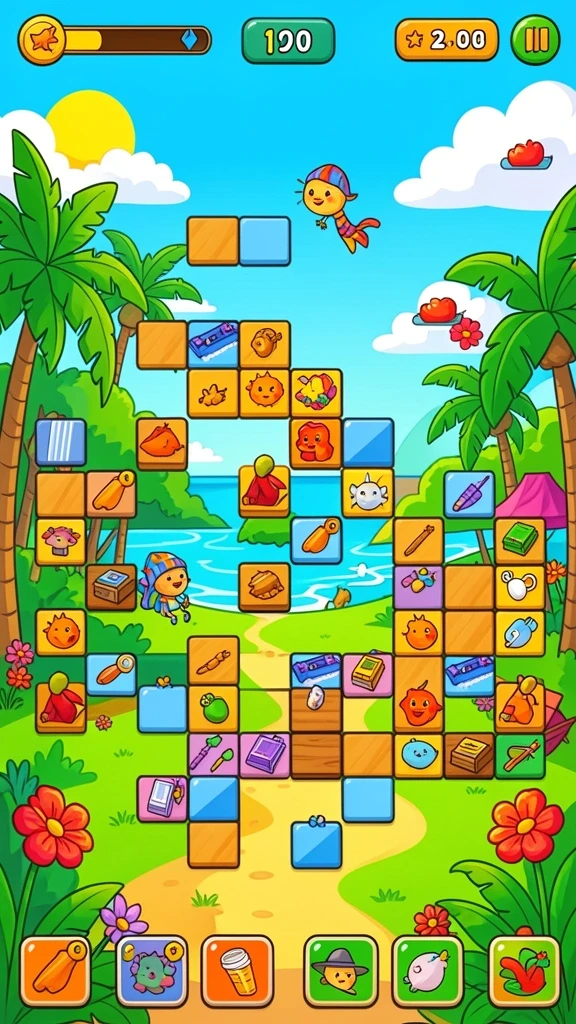The width and height of the screenshot is (576, 1024).
Task: Select the green book tile
Action: [520, 541]
